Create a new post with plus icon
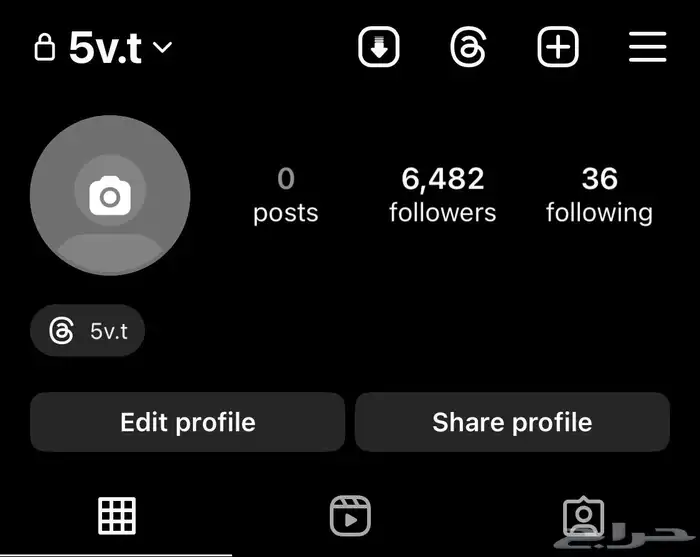Screen dimensions: 700x557 (x=558, y=47)
